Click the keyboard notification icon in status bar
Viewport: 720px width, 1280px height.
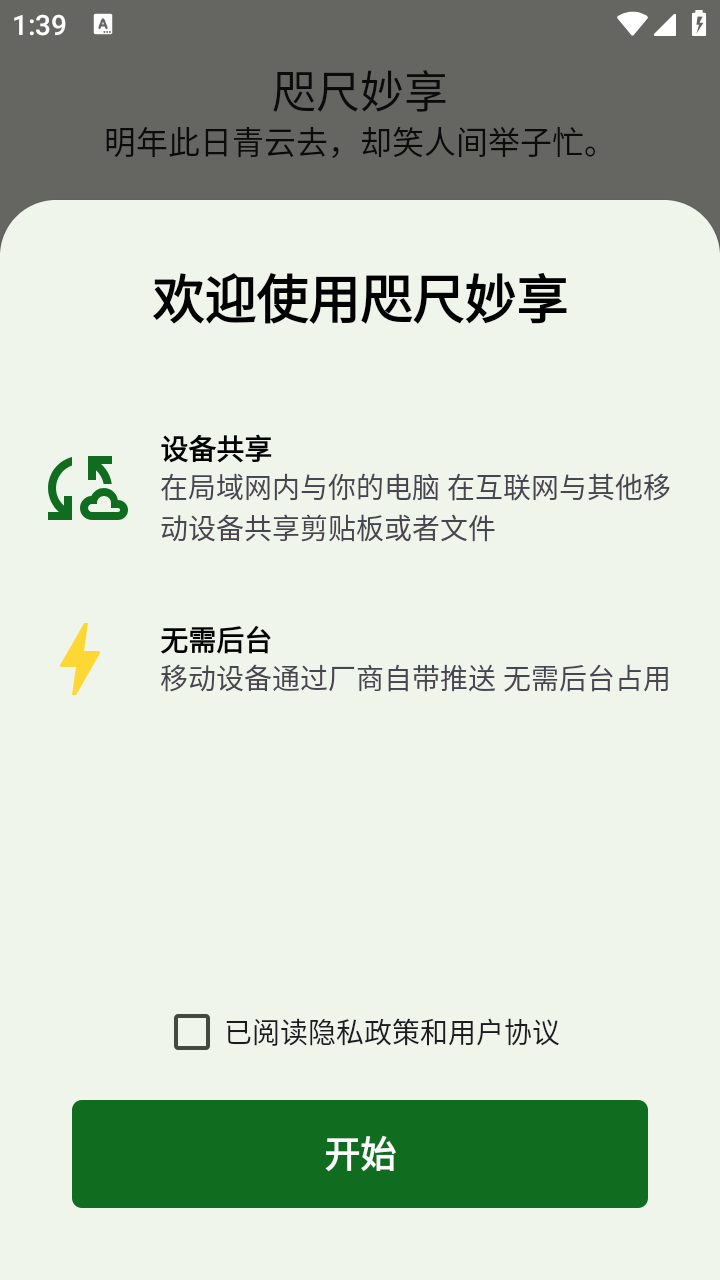point(103,24)
